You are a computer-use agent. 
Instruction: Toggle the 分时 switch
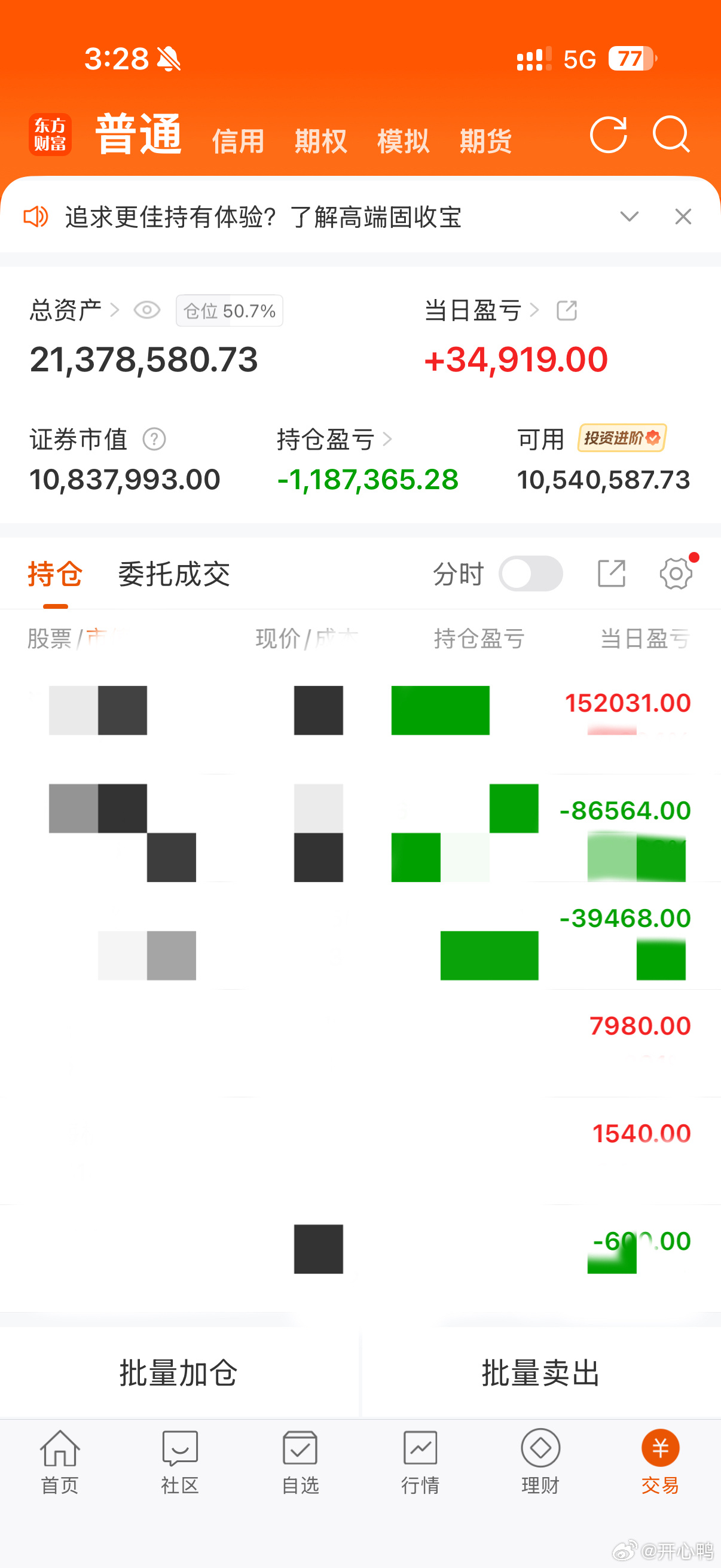tap(530, 573)
